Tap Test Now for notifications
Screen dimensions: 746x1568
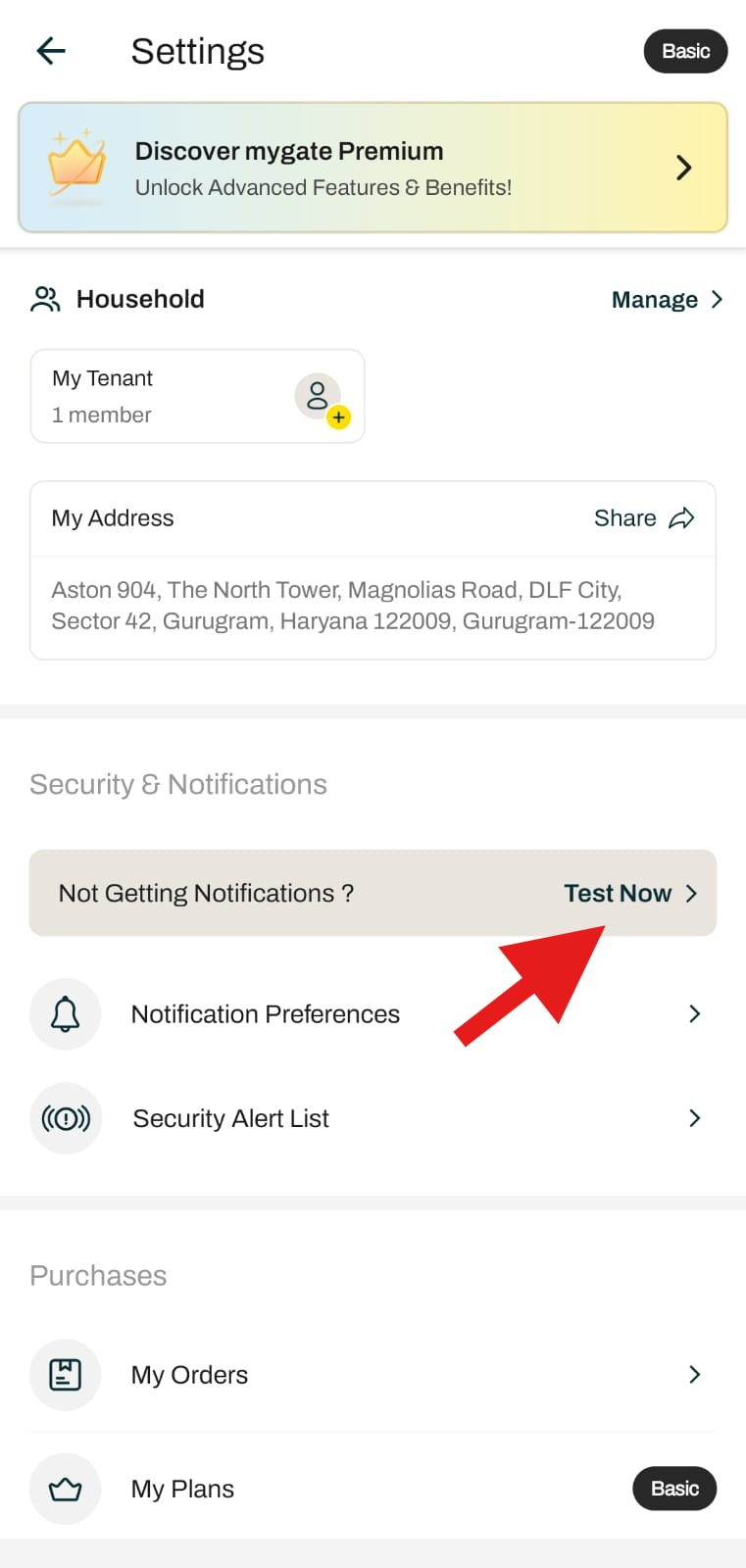pyautogui.click(x=629, y=893)
